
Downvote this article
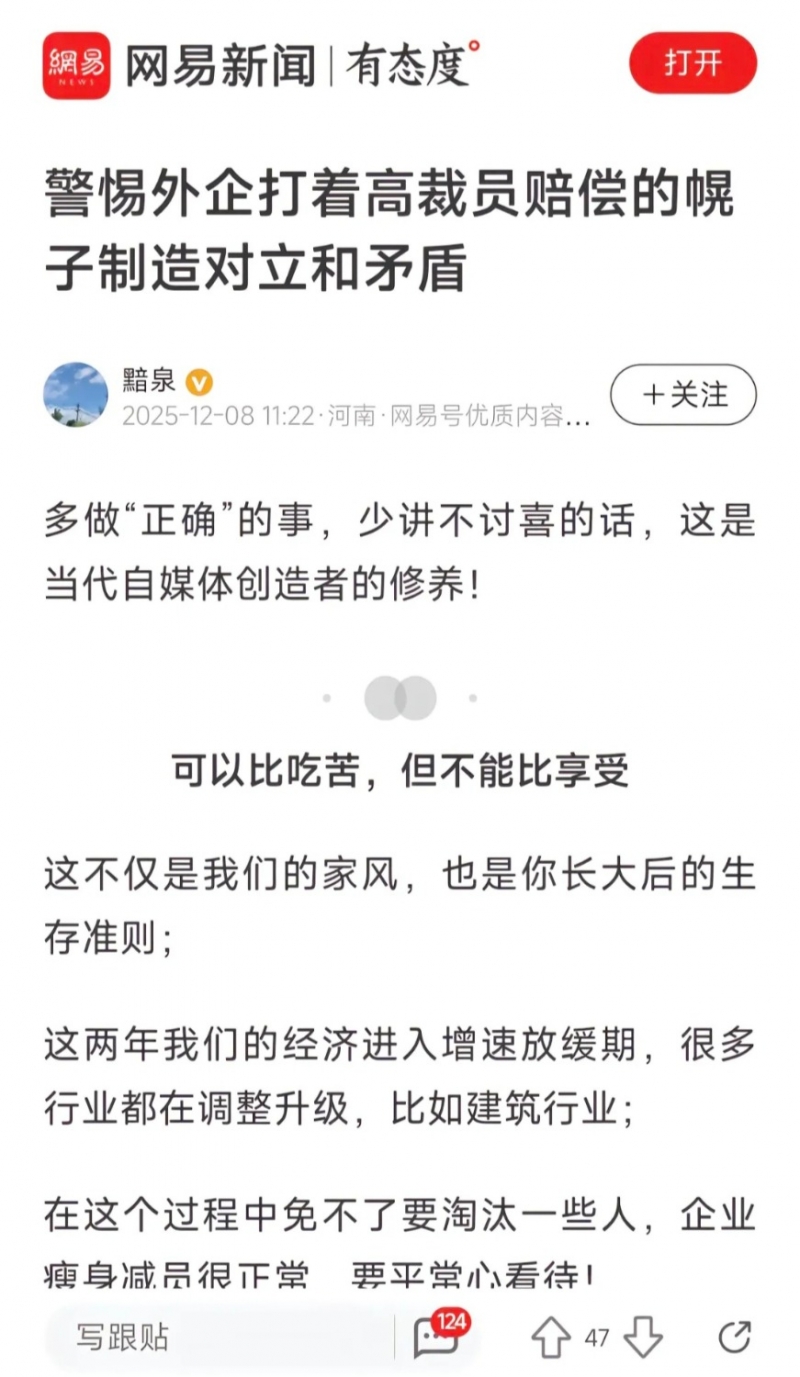pos(642,1337)
